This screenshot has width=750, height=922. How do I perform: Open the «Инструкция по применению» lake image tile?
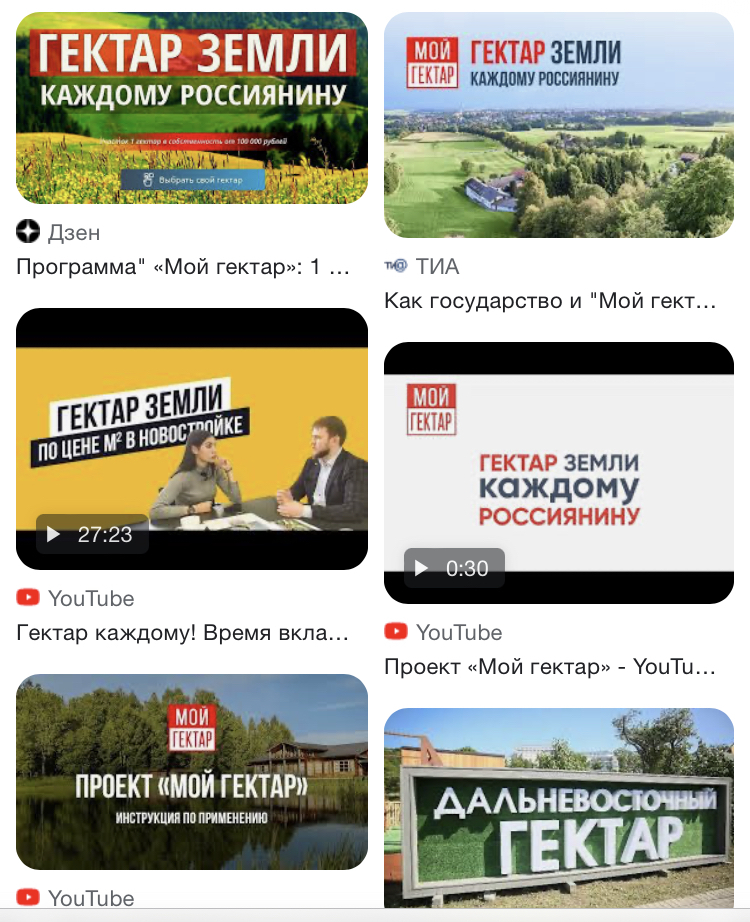(192, 771)
